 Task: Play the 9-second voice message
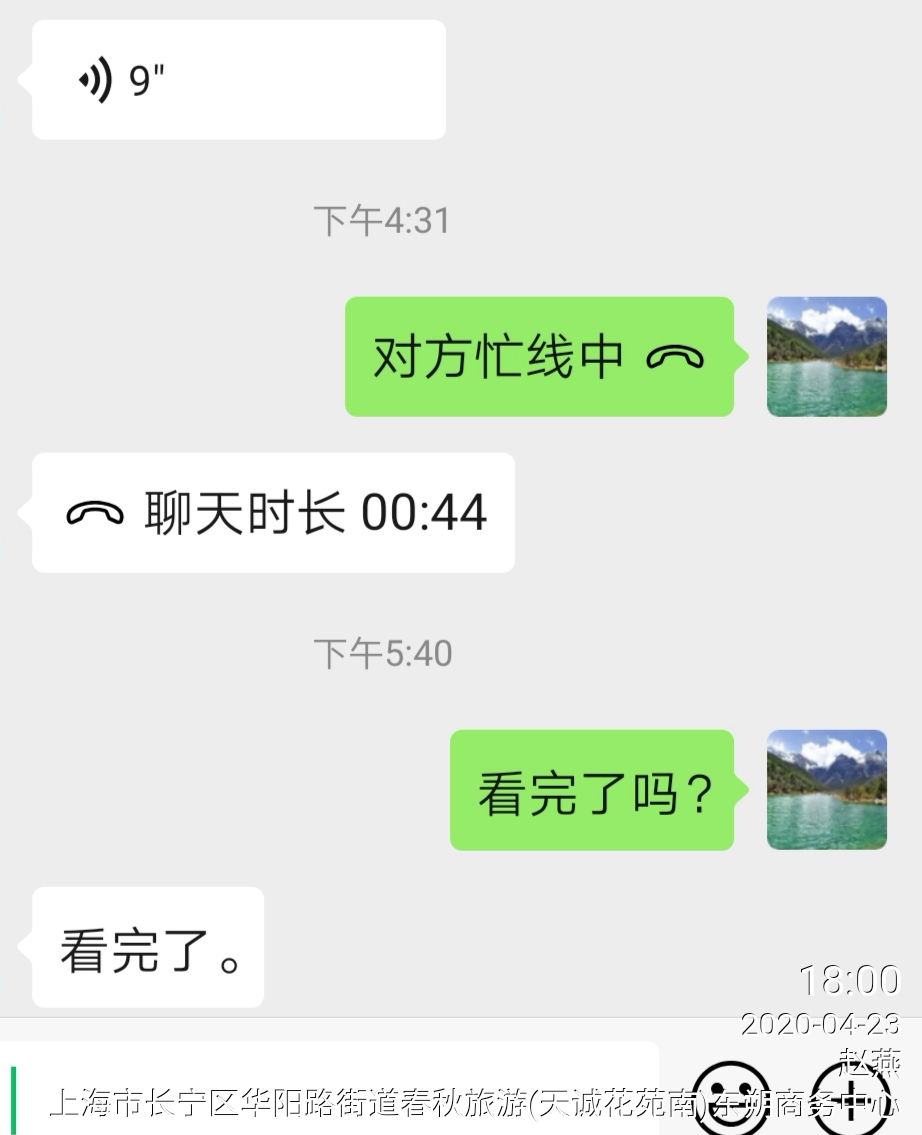(238, 80)
